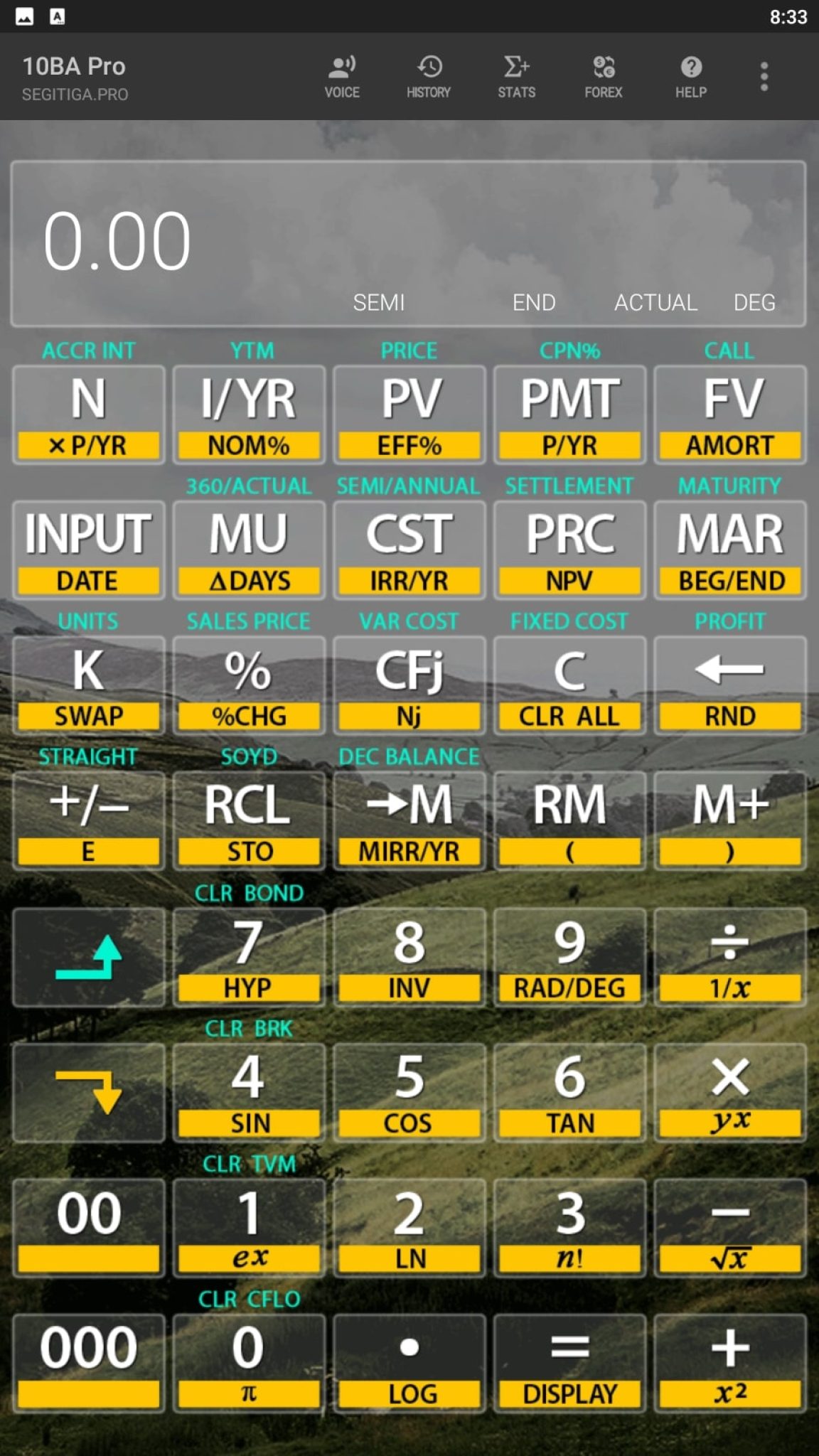This screenshot has height=1456, width=819.
Task: Tap the I/YR key
Action: (x=249, y=415)
